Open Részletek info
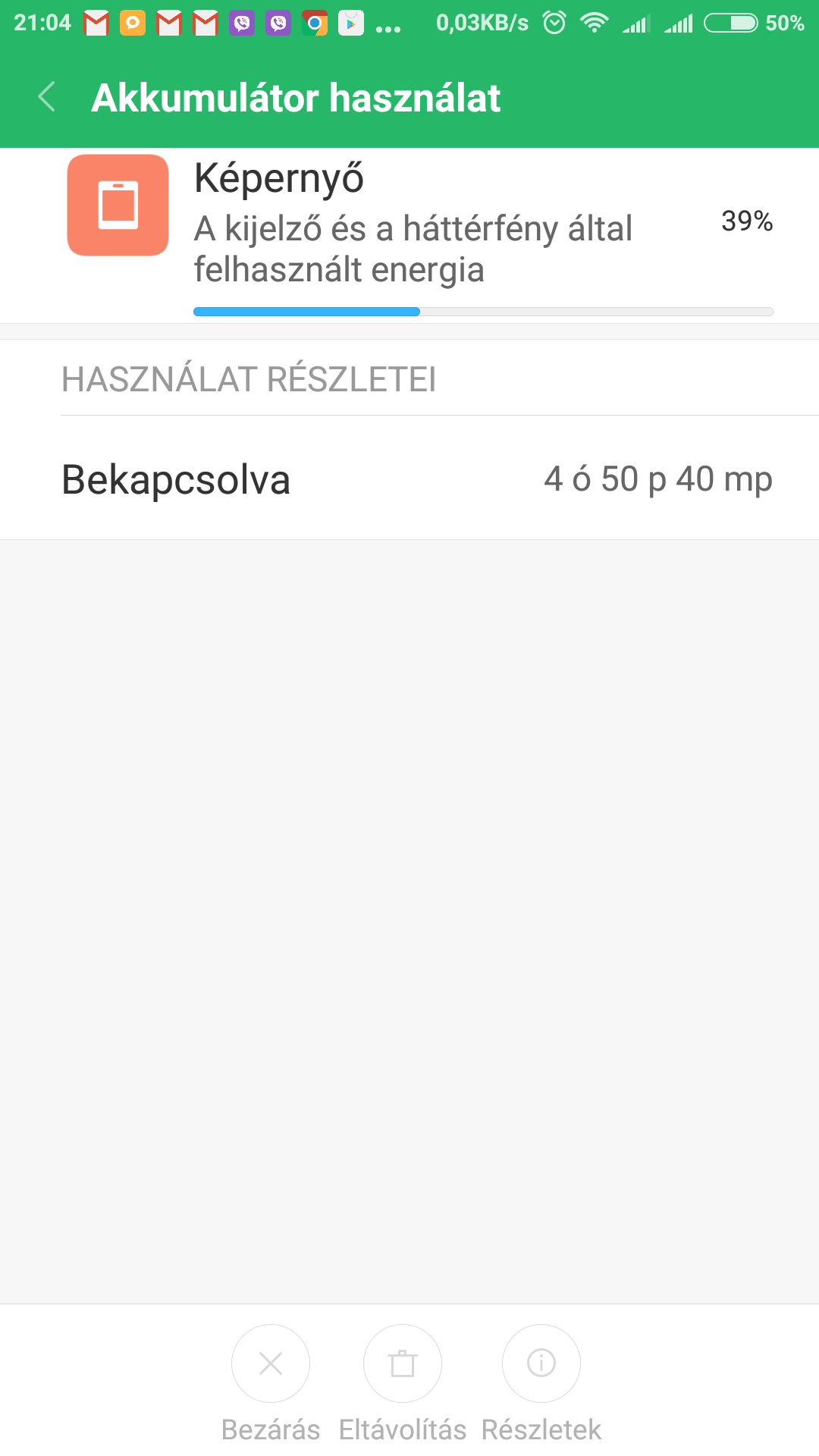The image size is (819, 1456). [541, 1363]
